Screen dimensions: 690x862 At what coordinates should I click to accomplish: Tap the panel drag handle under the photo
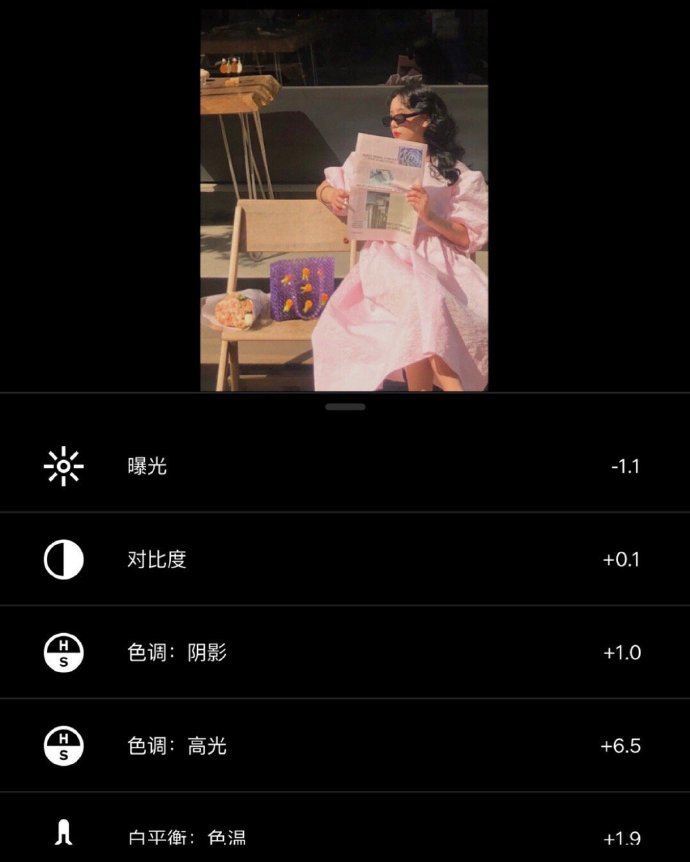pos(345,407)
